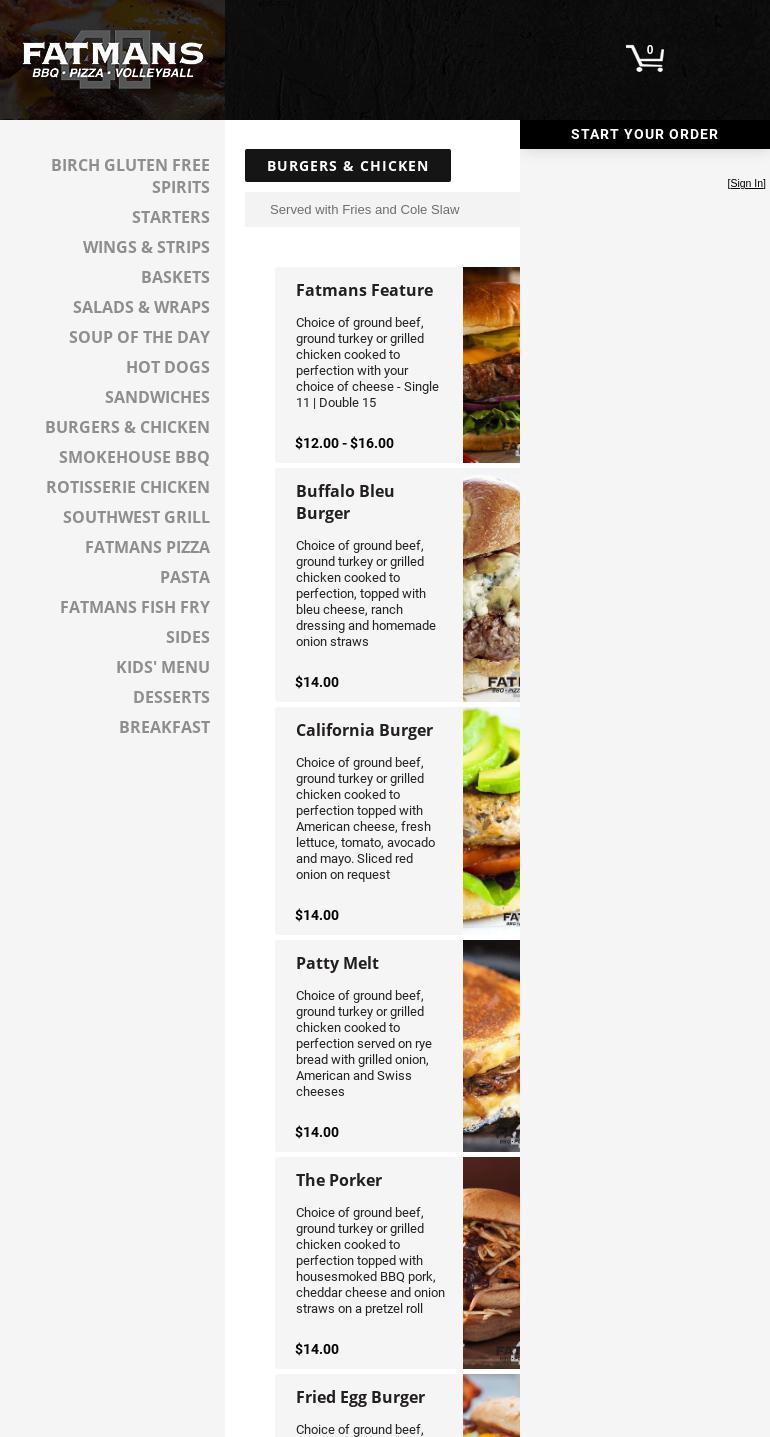The image size is (770, 1437).
Task: View the Desserts category
Action: pyautogui.click(x=171, y=697)
